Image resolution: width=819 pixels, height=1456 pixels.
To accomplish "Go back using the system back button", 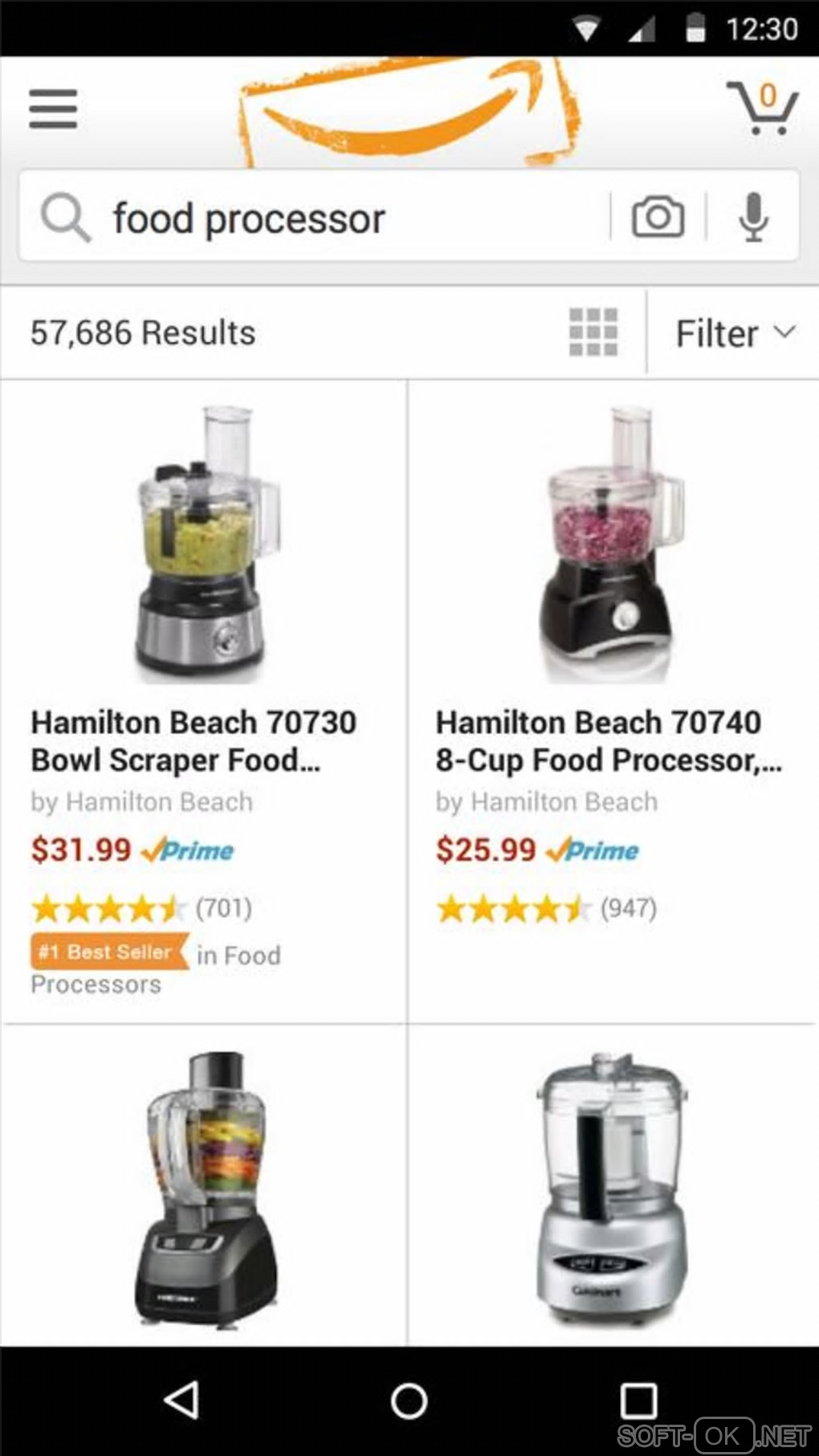I will (x=181, y=1401).
